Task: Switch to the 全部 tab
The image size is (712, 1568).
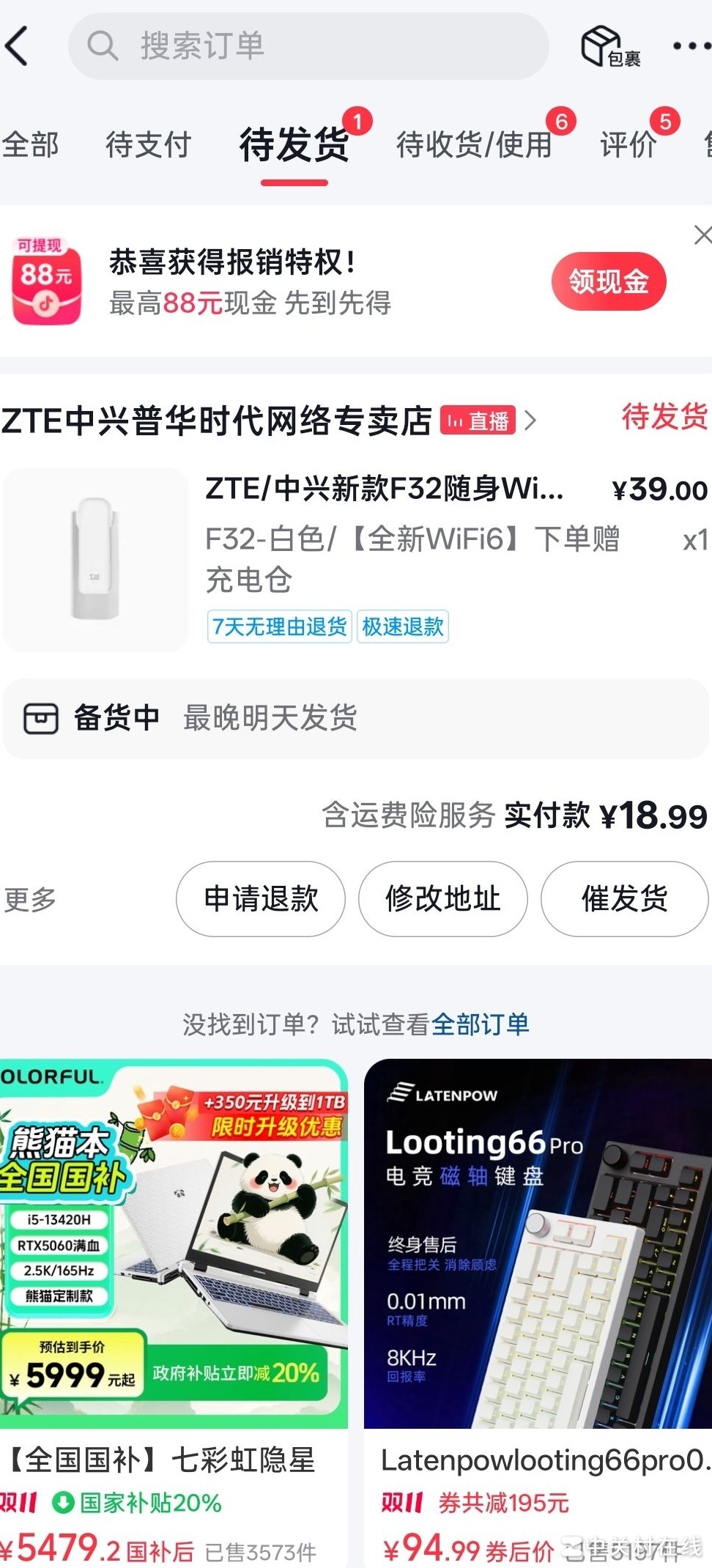Action: click(x=29, y=144)
